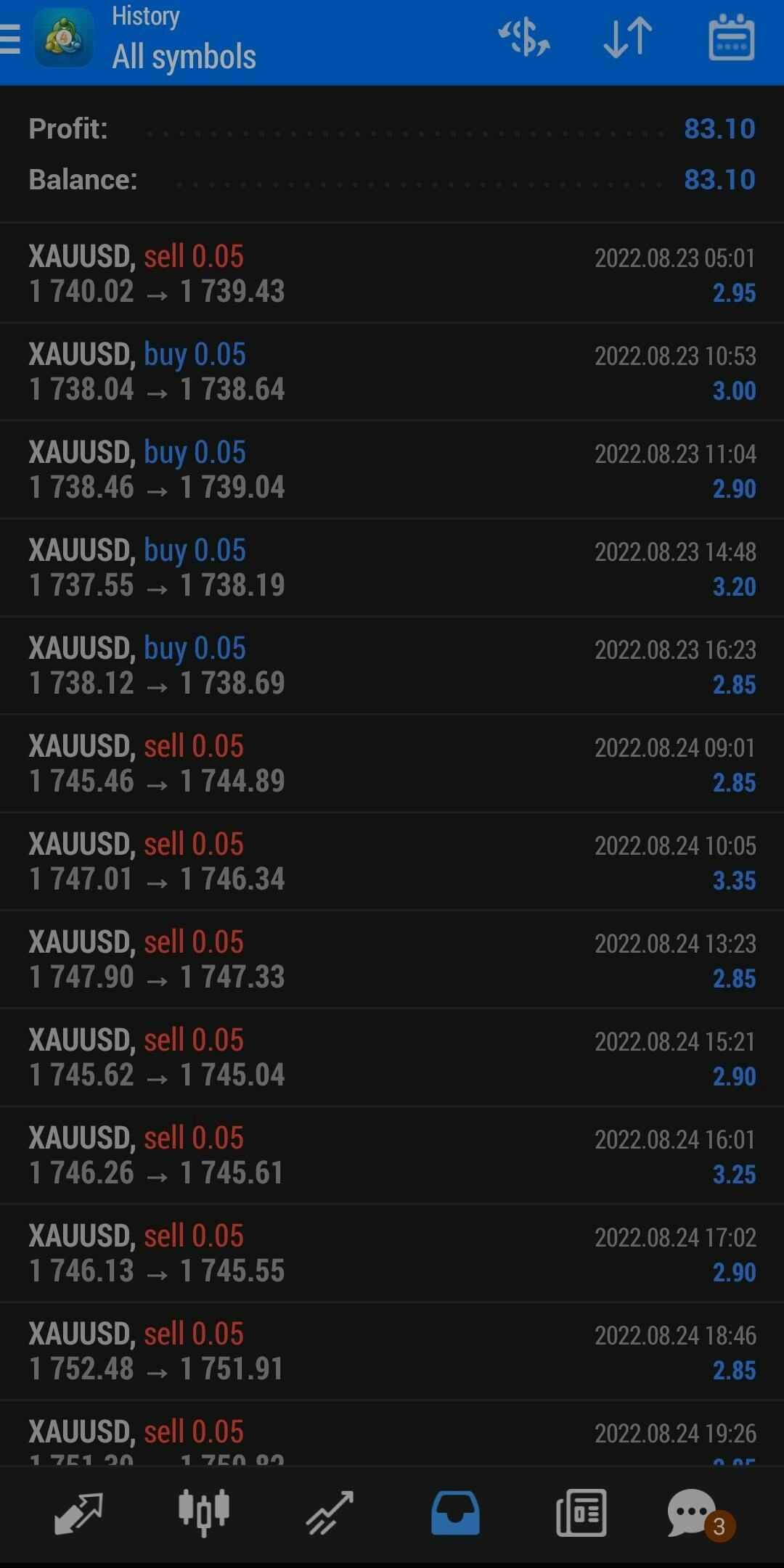View the sell trade from 2022.08.24 10:05
784x1568 pixels.
[x=392, y=862]
